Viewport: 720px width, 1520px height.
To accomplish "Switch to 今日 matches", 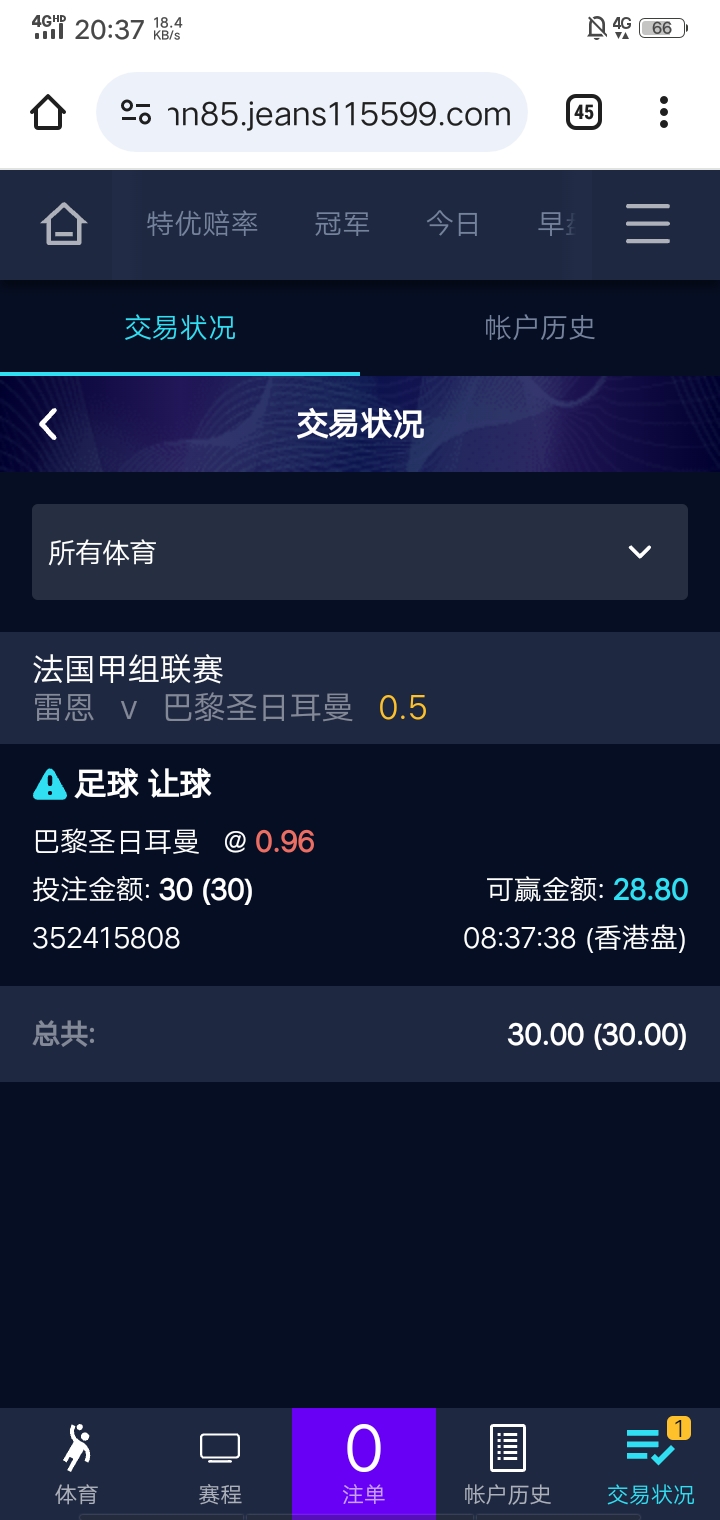I will pos(452,224).
